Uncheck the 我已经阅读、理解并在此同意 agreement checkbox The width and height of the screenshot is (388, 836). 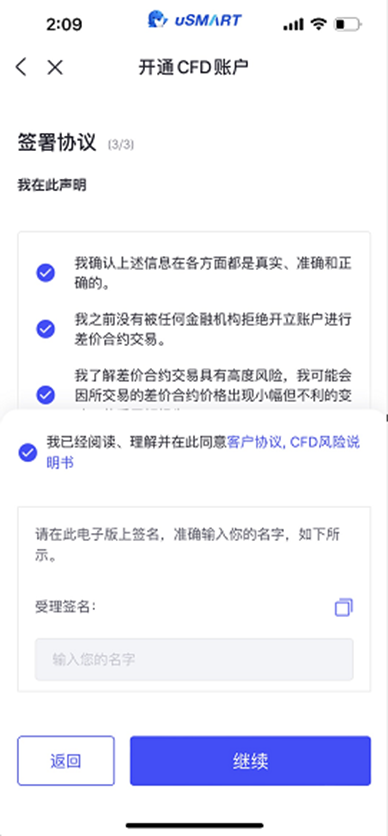(x=28, y=453)
